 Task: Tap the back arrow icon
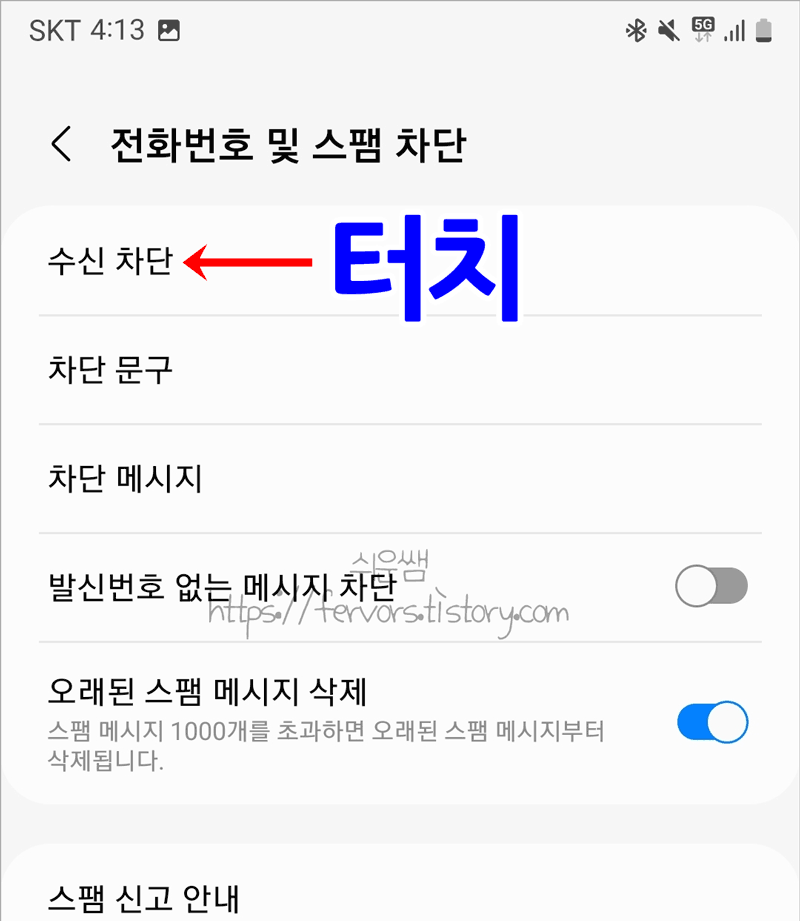pyautogui.click(x=62, y=143)
